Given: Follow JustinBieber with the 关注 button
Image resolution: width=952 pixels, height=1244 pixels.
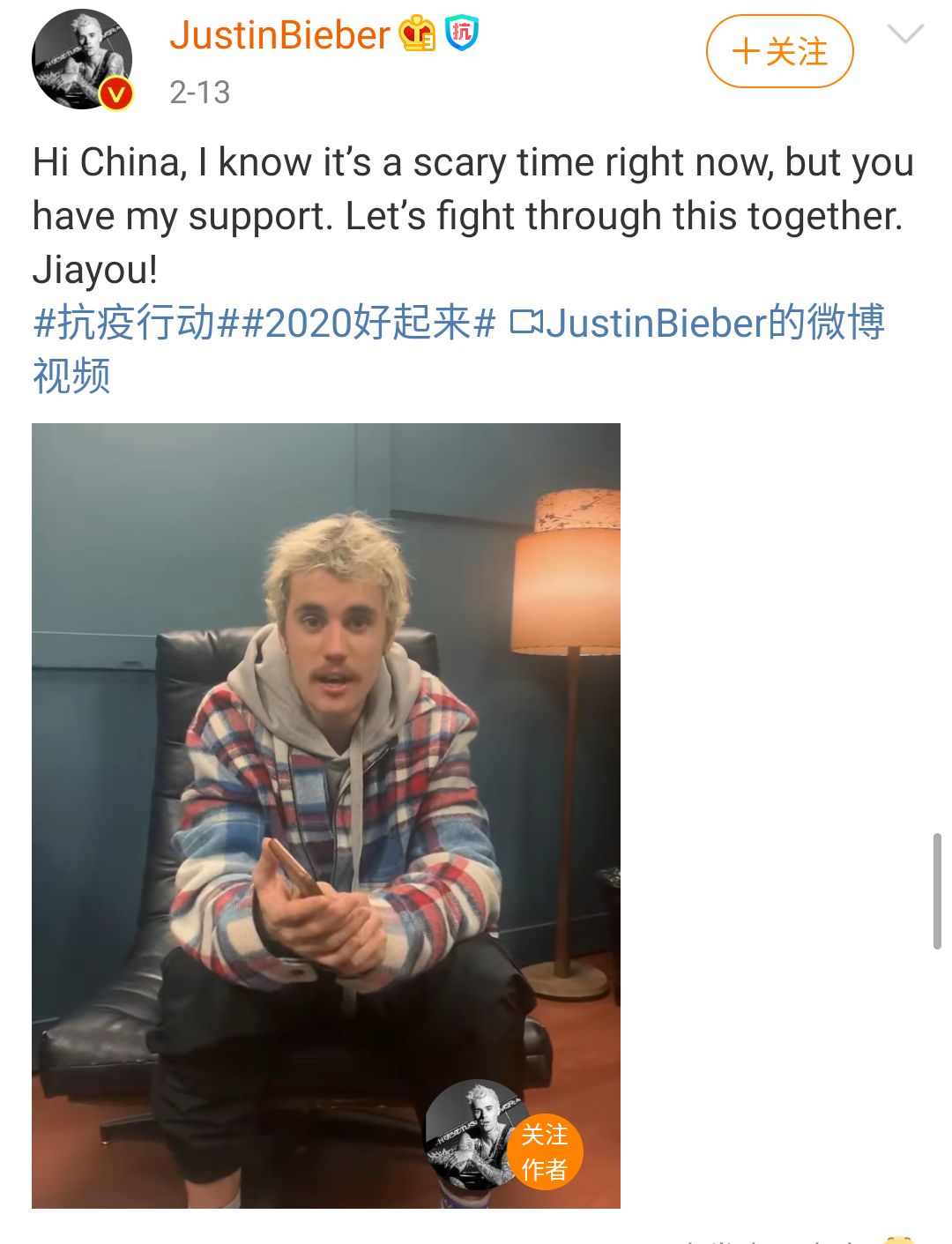Looking at the screenshot, I should coord(779,51).
